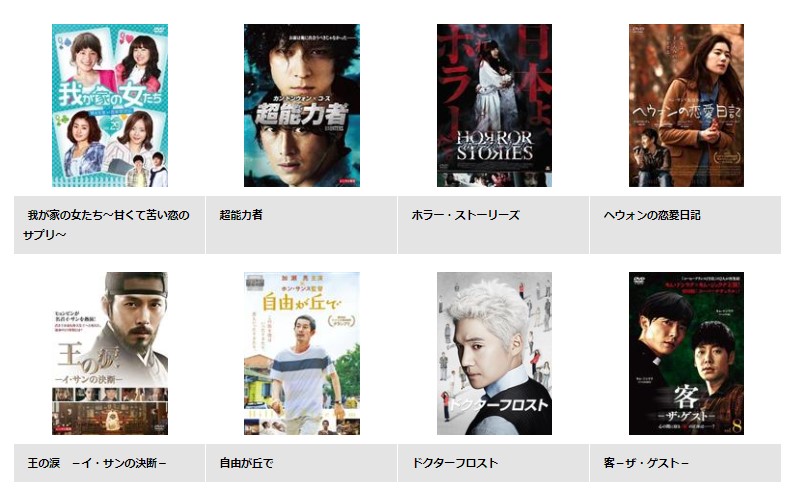Tap the 超能力者 title label

[241, 215]
